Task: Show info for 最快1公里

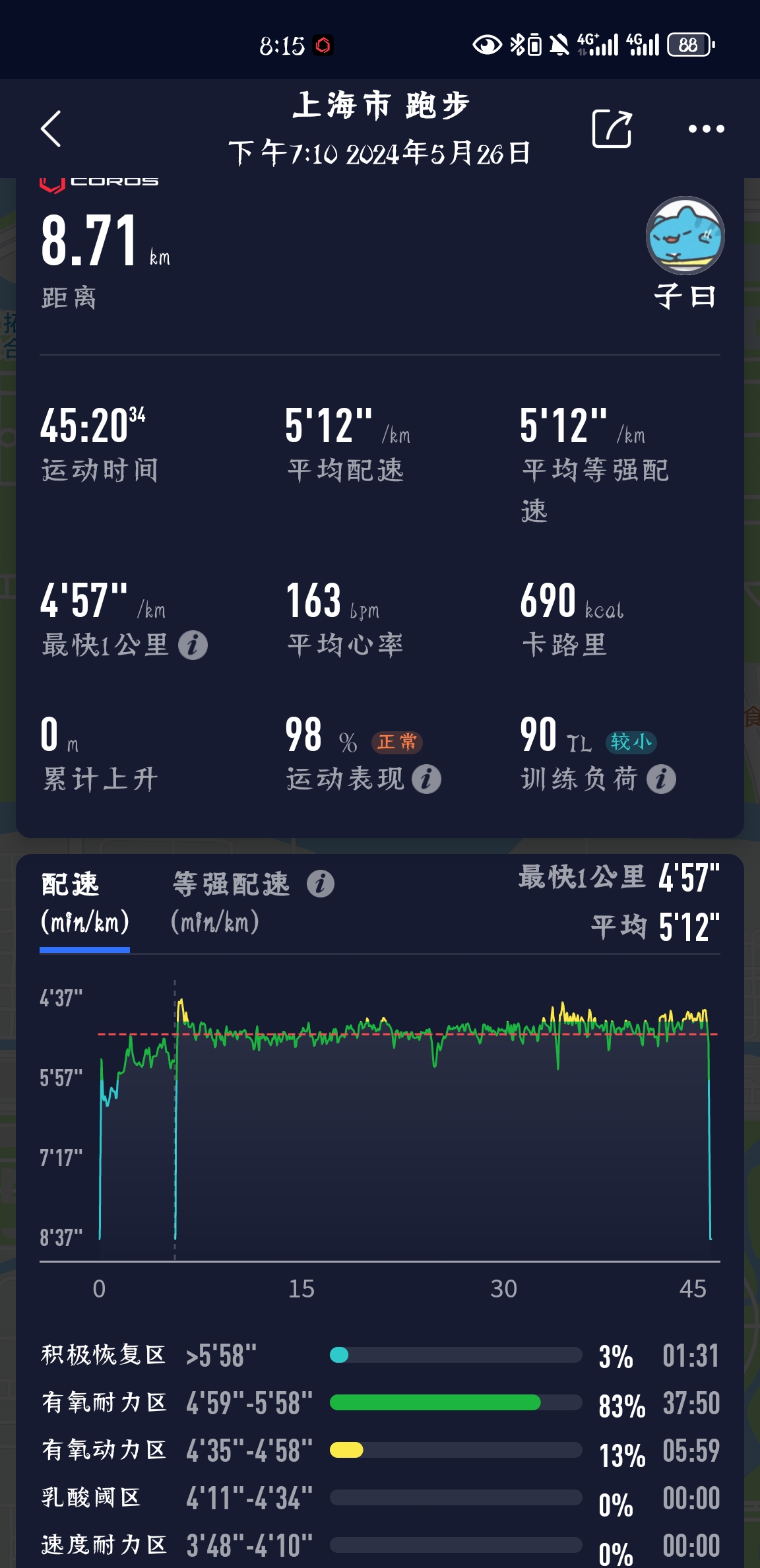Action: pyautogui.click(x=193, y=645)
